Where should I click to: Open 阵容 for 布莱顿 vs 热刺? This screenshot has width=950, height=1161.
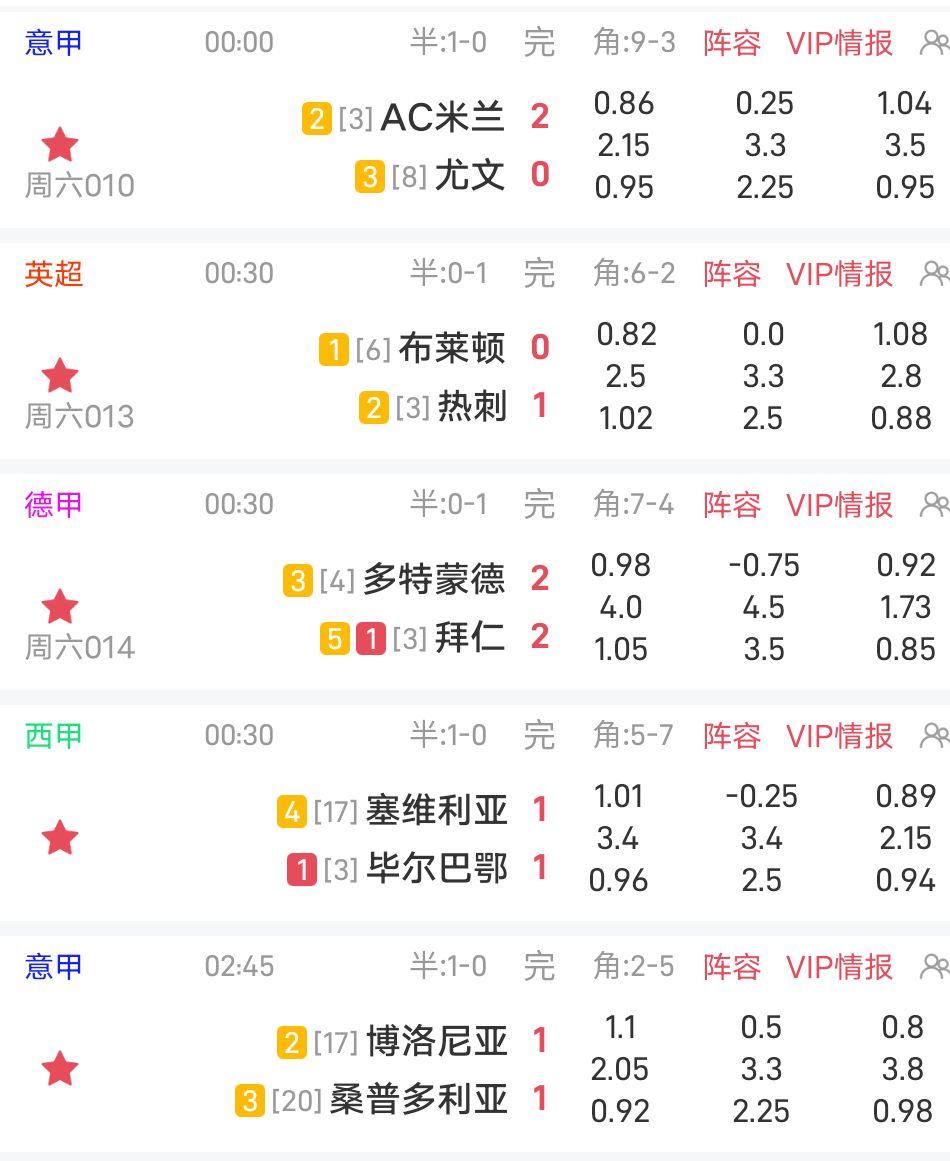point(732,274)
